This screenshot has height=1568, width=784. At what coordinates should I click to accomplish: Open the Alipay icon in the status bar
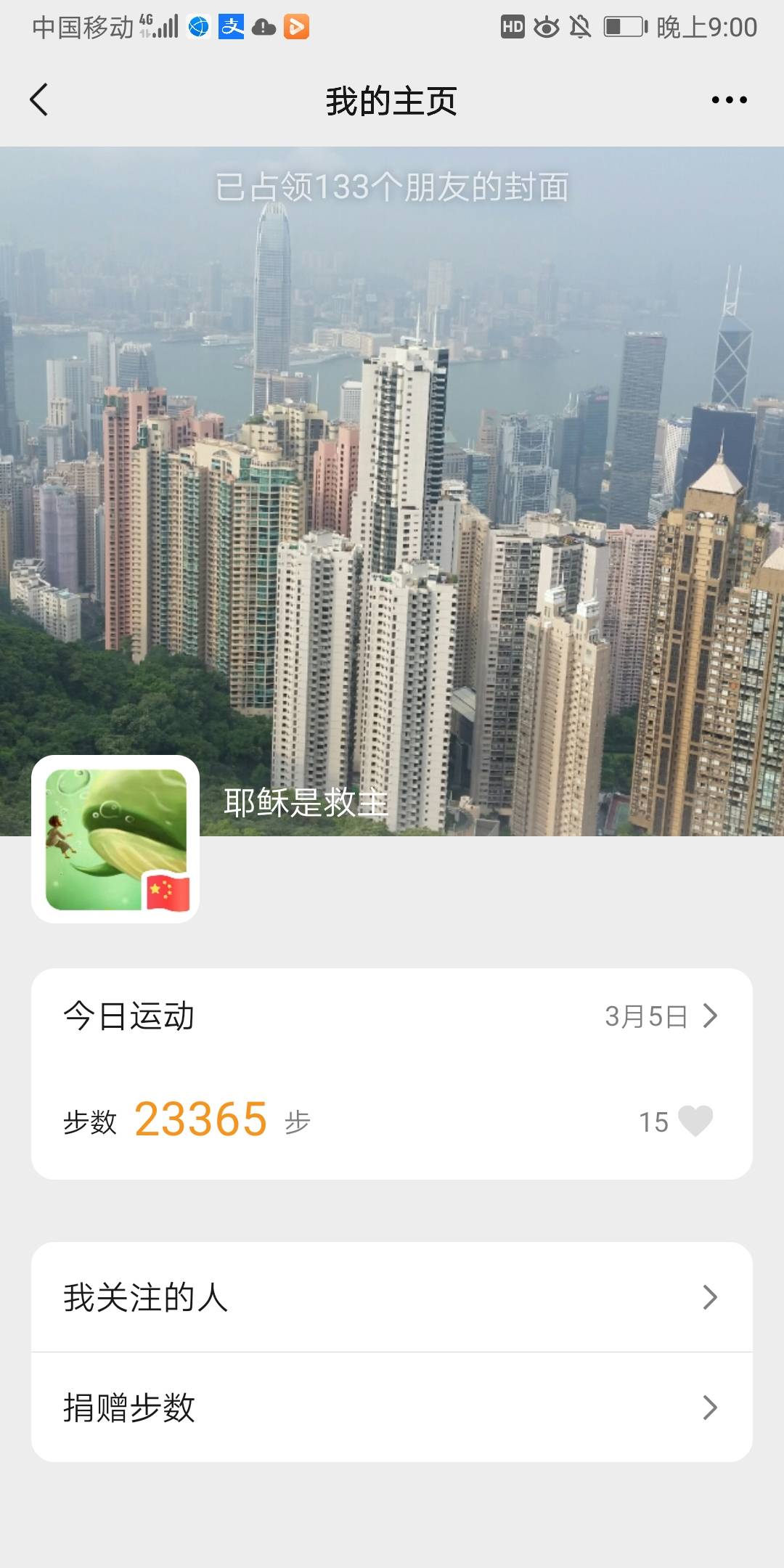tap(231, 29)
